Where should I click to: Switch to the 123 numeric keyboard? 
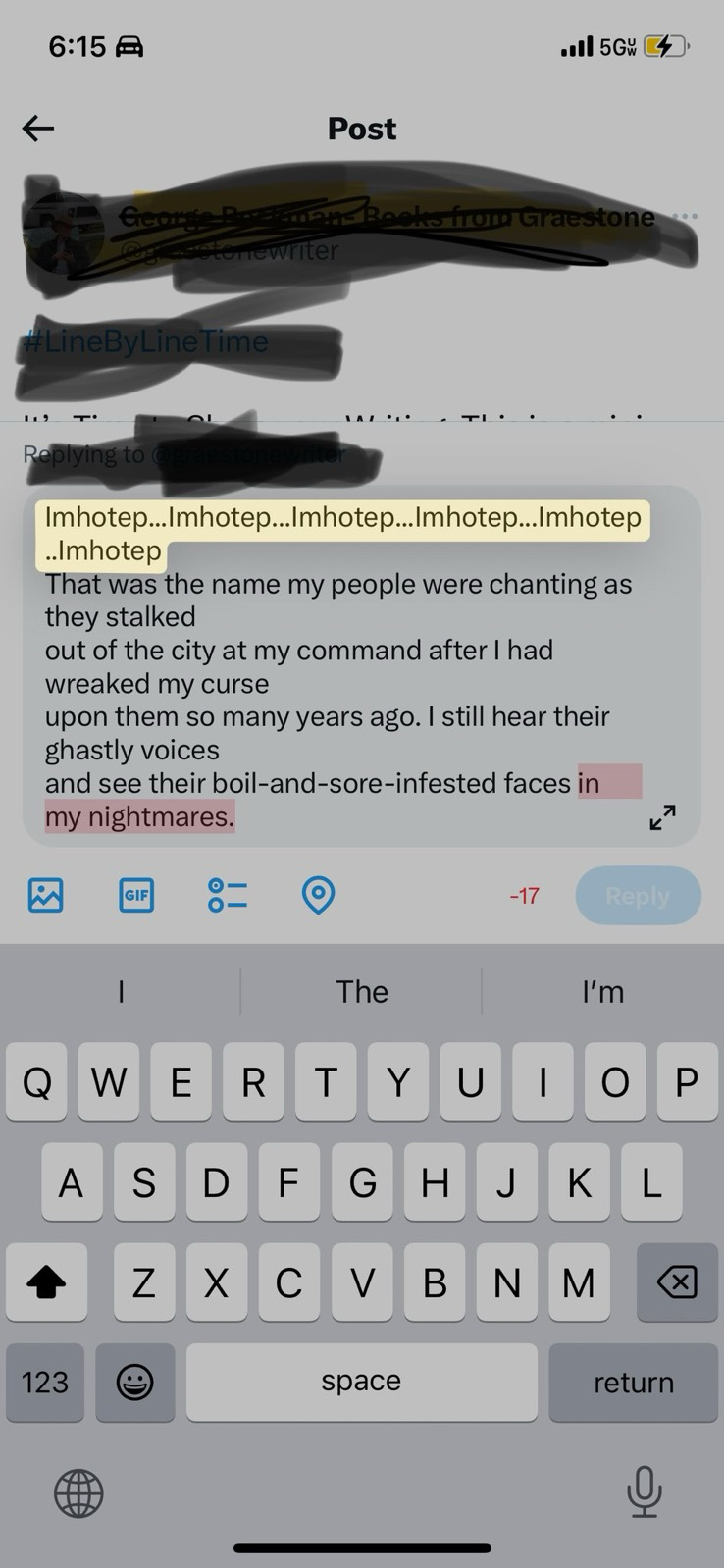(45, 1382)
